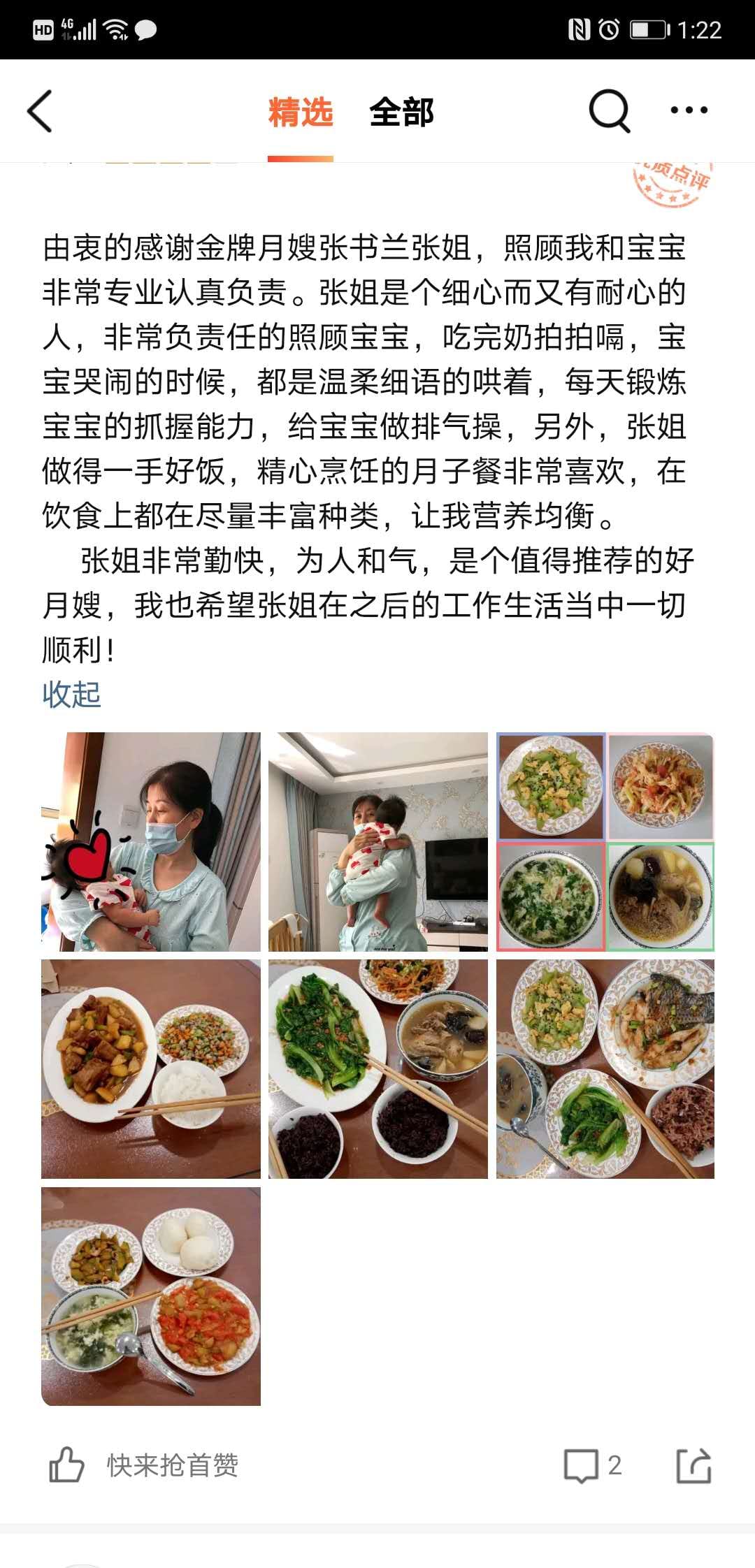Viewport: 755px width, 1568px height.
Task: Open the search icon
Action: click(609, 110)
